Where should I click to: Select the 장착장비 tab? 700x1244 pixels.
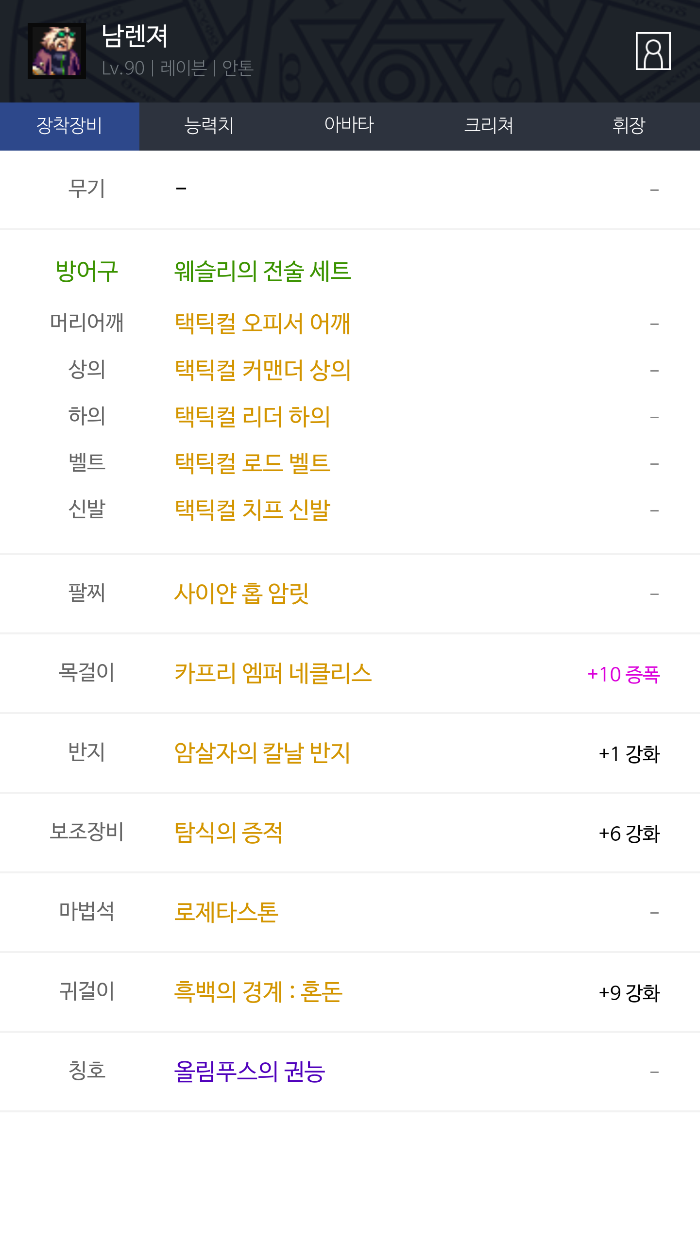pyautogui.click(x=70, y=126)
